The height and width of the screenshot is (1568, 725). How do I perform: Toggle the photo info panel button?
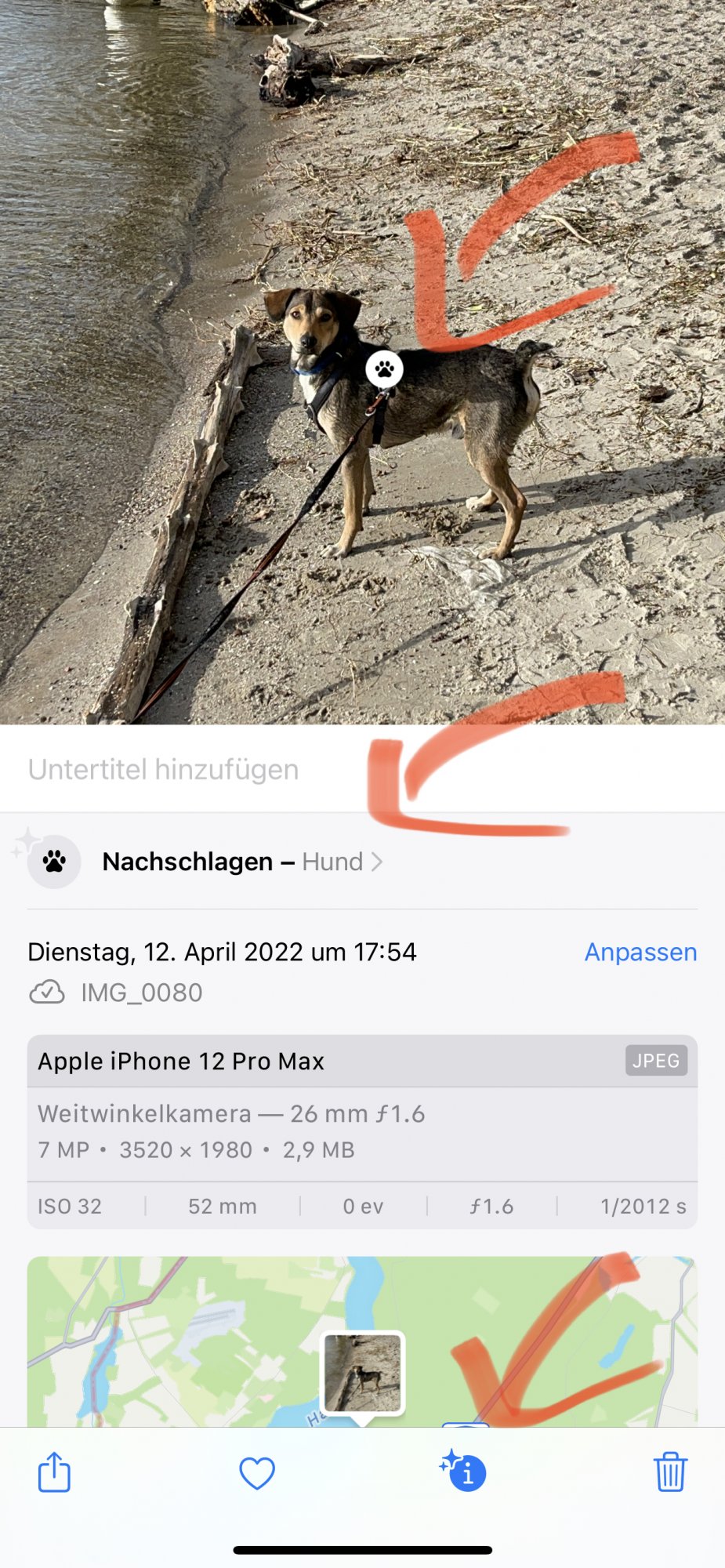click(x=465, y=1472)
